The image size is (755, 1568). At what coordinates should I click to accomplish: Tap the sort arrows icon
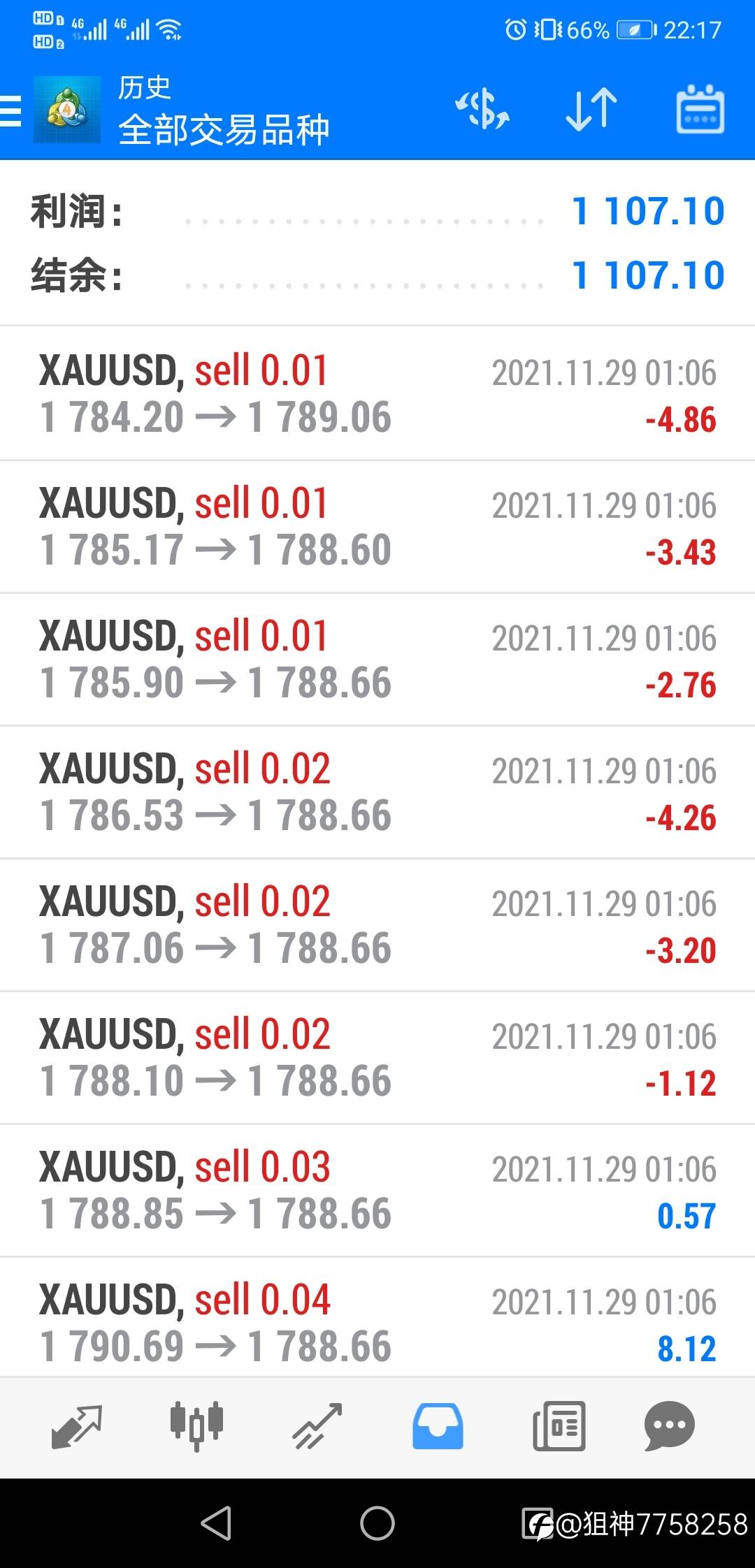point(591,110)
